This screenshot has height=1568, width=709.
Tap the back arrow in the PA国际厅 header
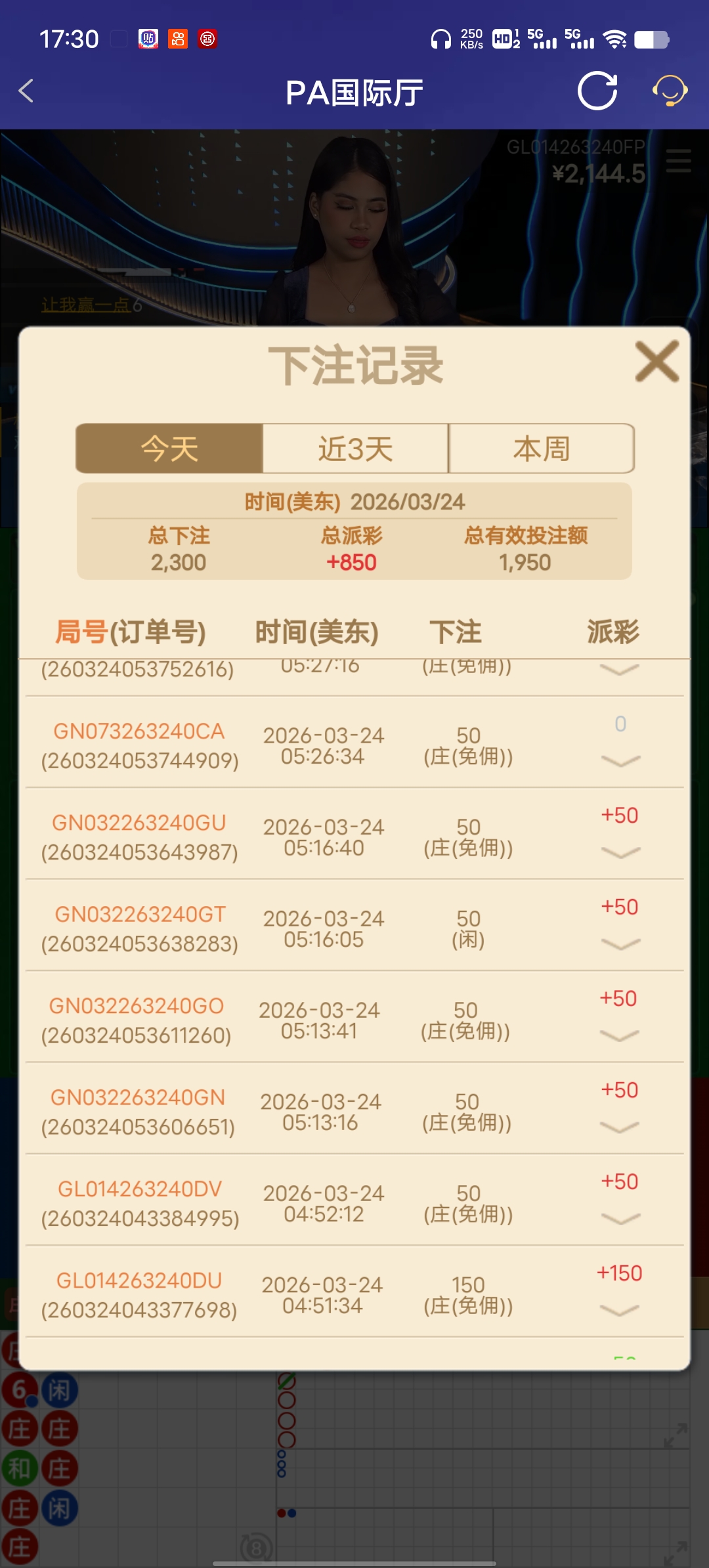tap(26, 92)
